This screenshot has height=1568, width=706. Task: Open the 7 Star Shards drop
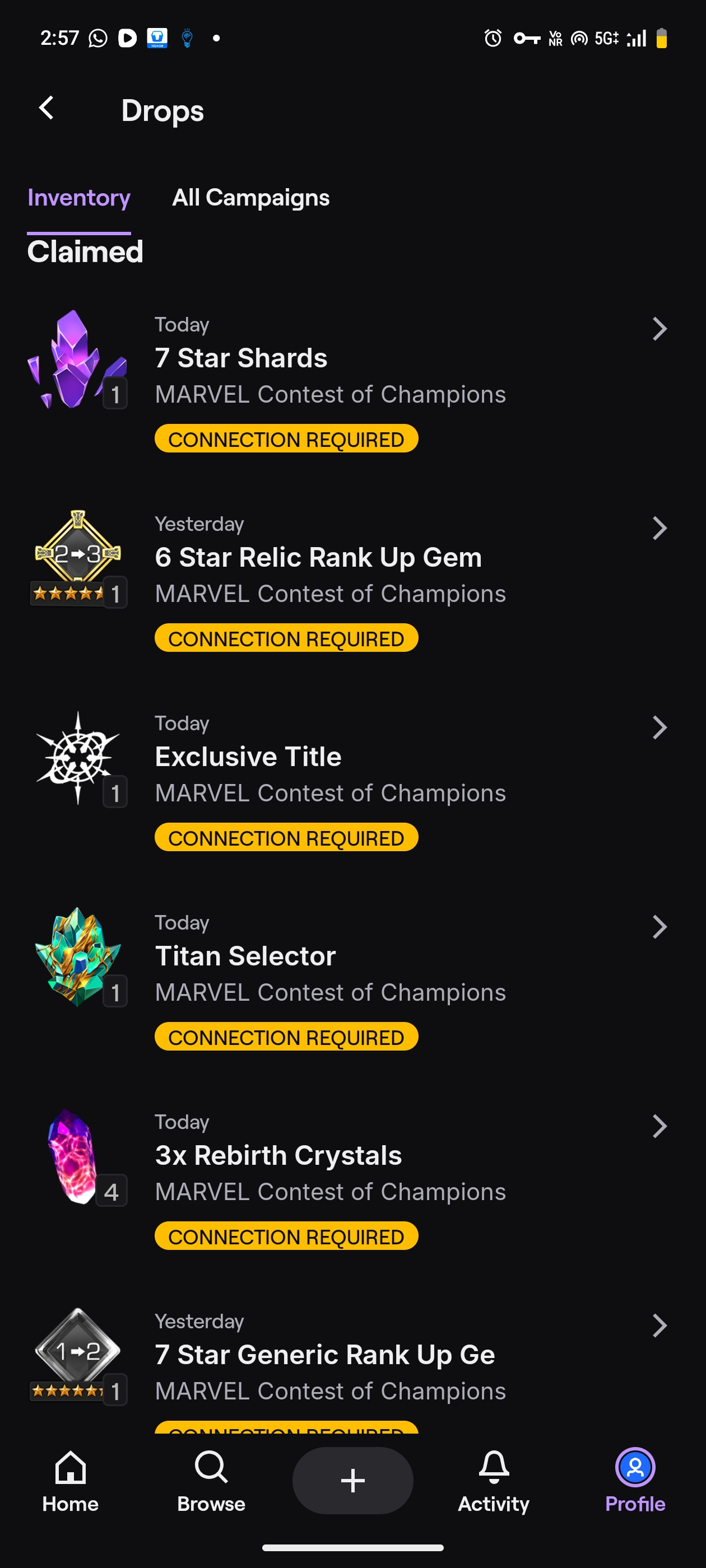(x=329, y=359)
